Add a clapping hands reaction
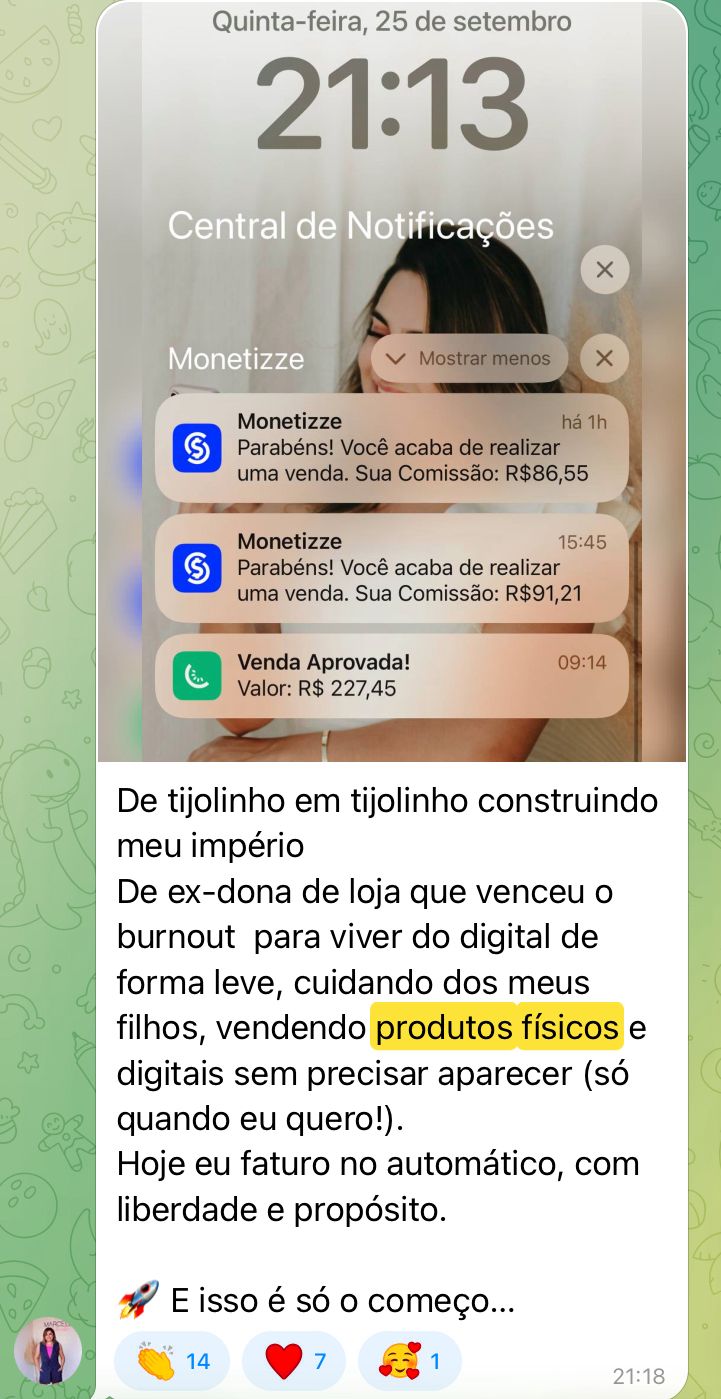 [171, 1360]
